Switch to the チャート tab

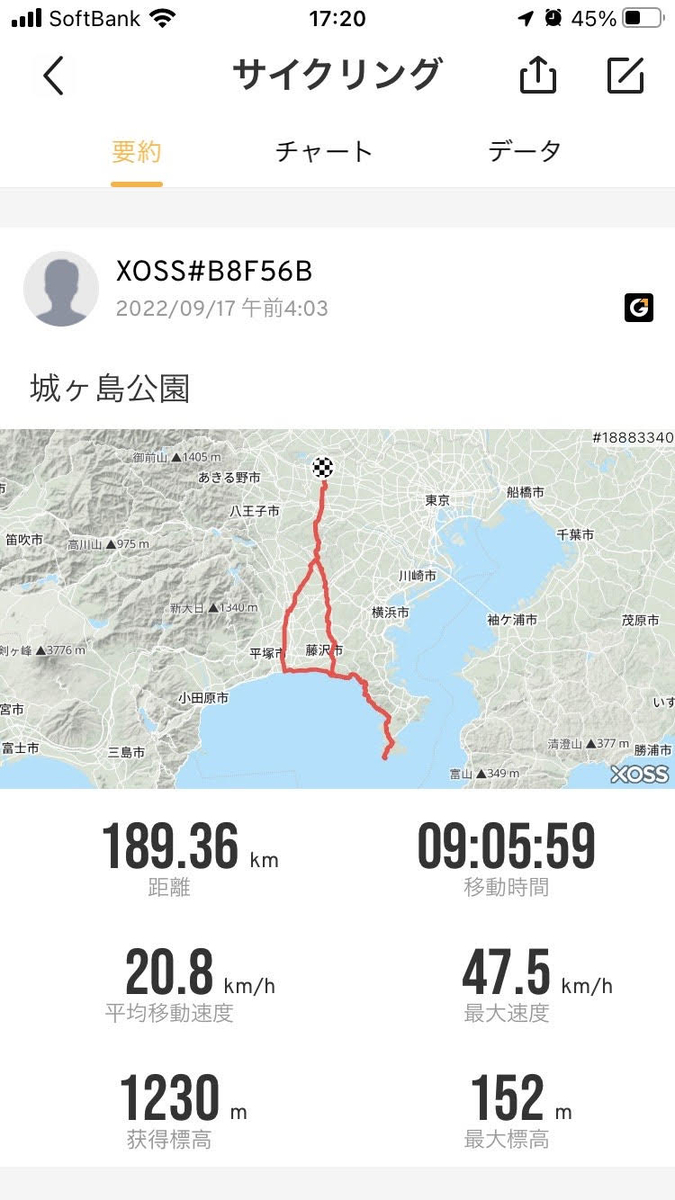point(324,152)
